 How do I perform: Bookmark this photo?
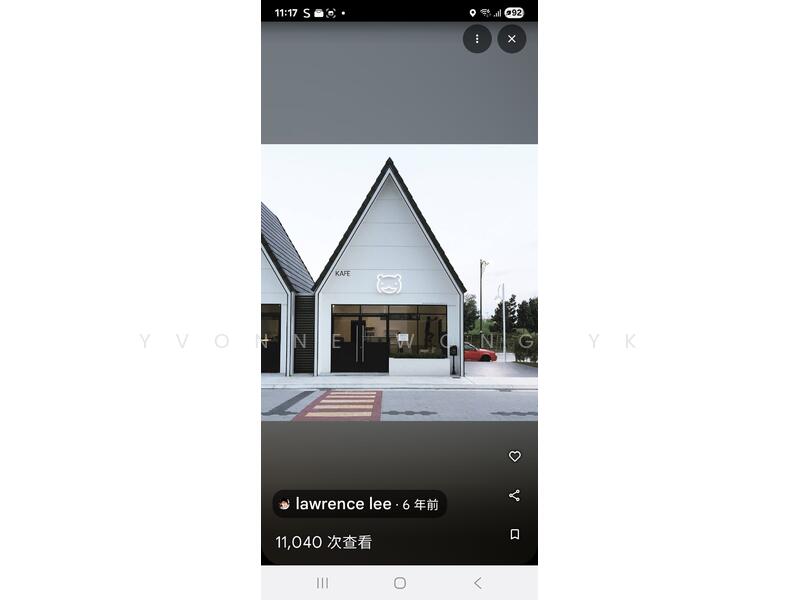click(x=515, y=534)
